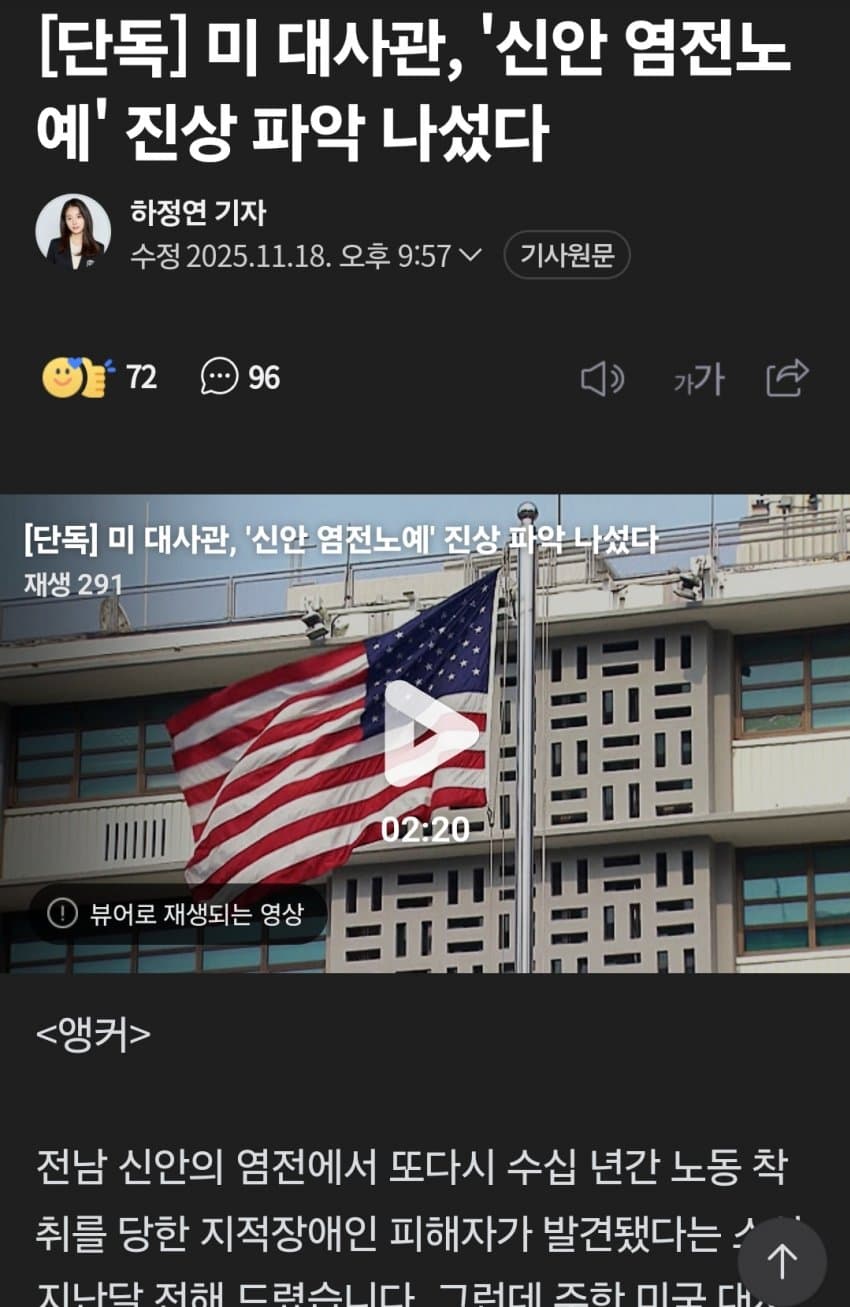Open reporter 하정연's profile photo
This screenshot has width=850, height=1307.
73,232
